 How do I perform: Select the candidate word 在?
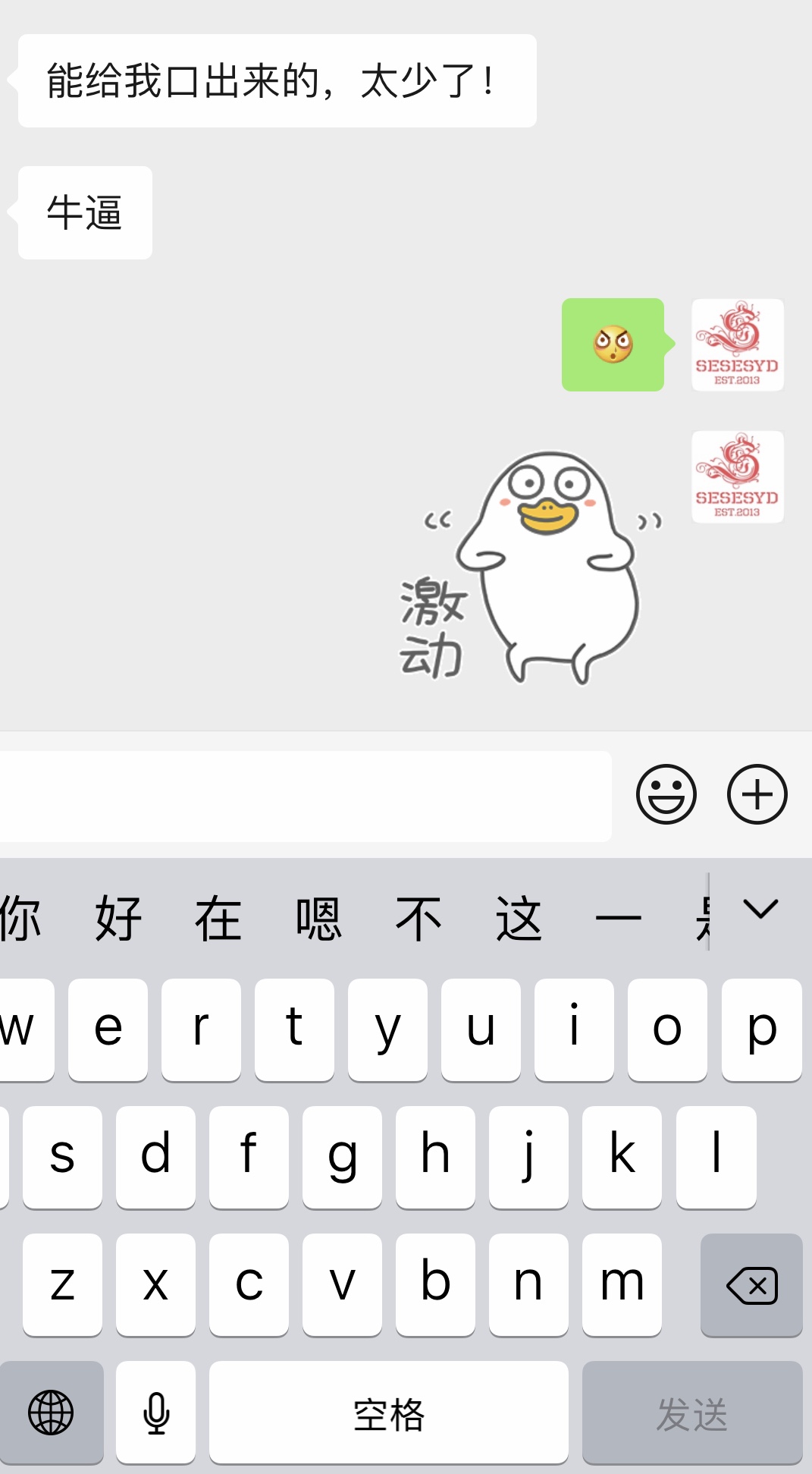point(218,919)
